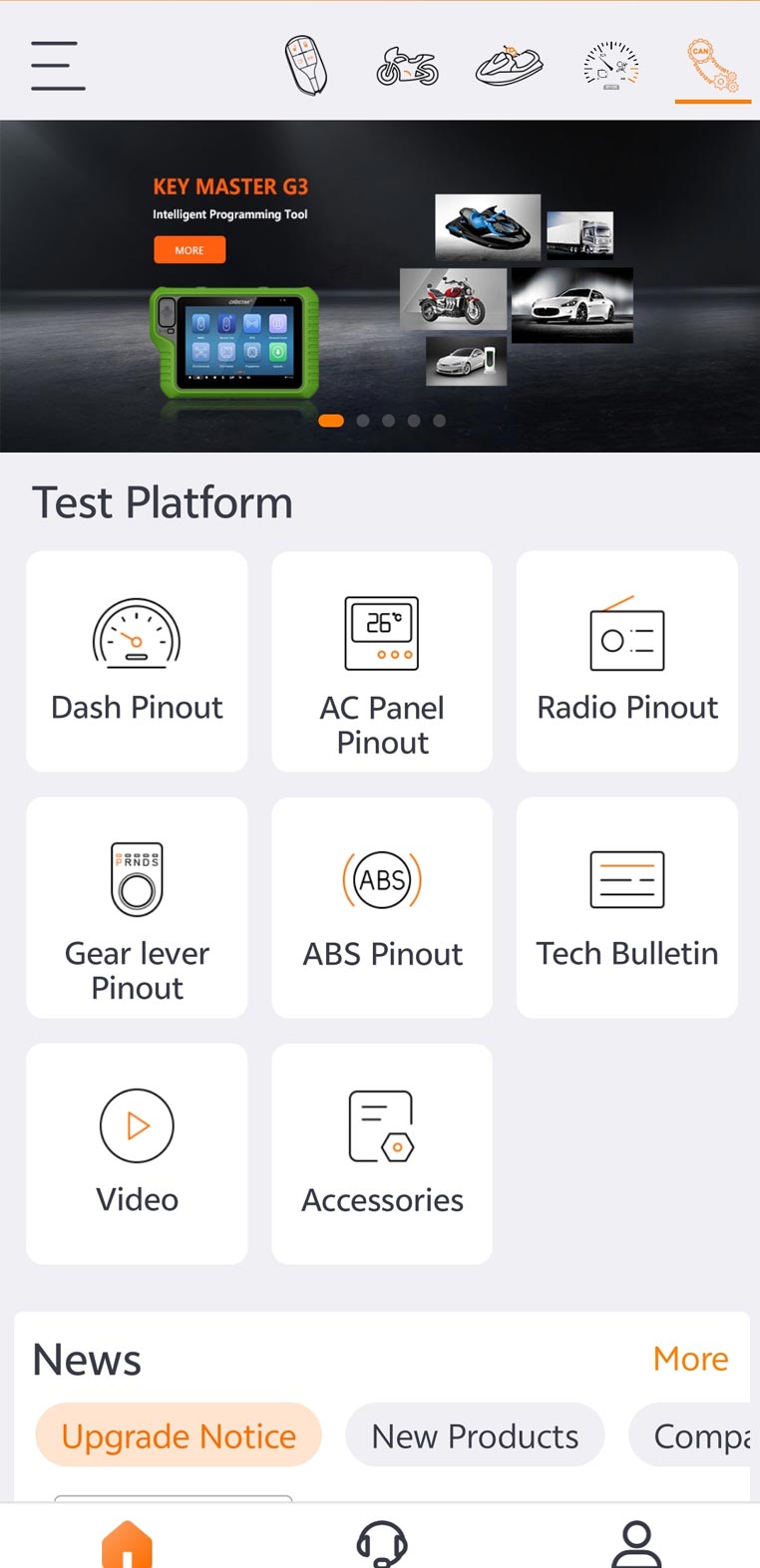
Task: View More news
Action: point(690,1359)
